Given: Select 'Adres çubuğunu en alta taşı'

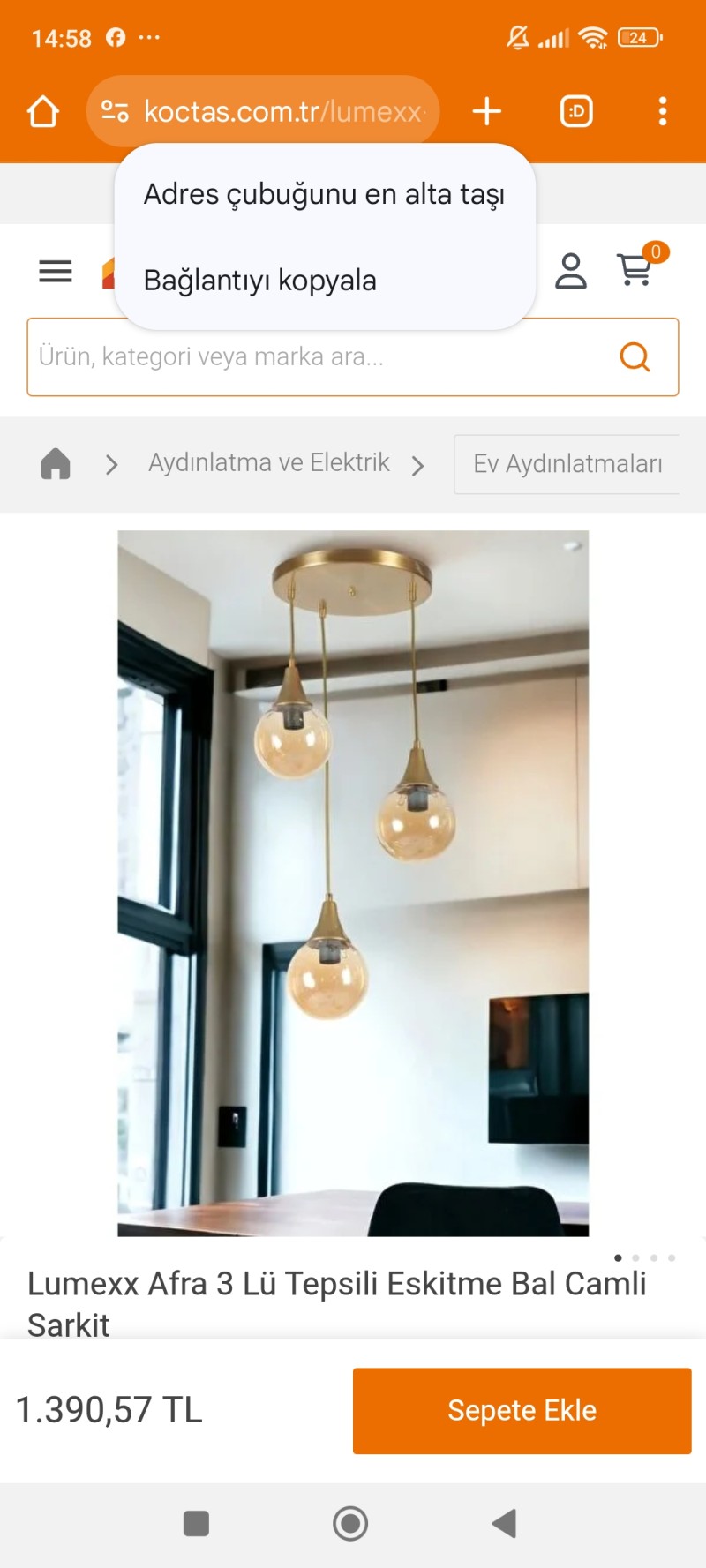Looking at the screenshot, I should coord(324,194).
